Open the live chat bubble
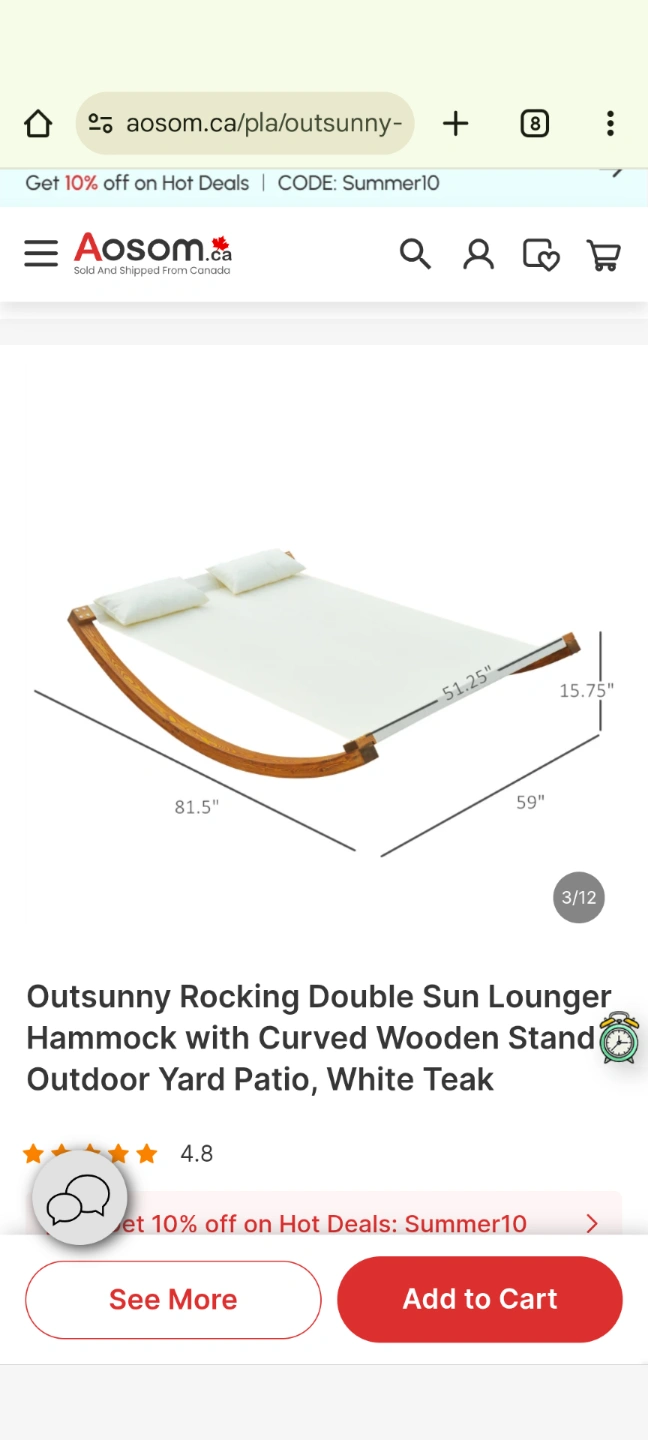Screen dimensions: 648x1440 [x=80, y=1197]
